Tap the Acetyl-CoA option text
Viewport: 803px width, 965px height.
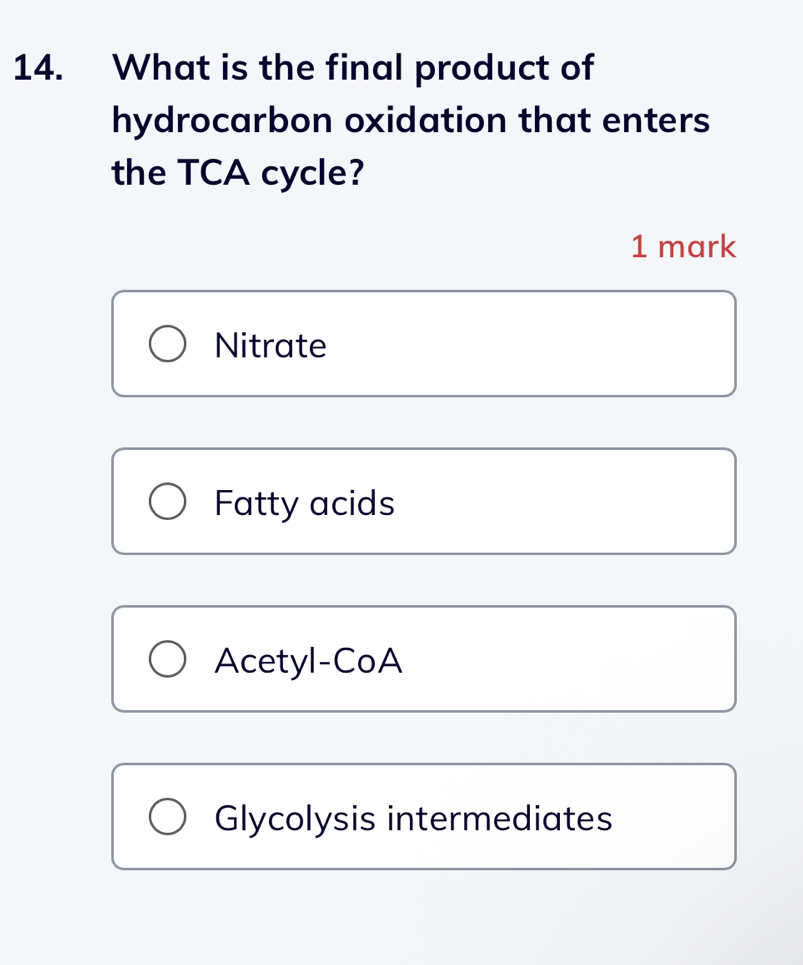308,660
